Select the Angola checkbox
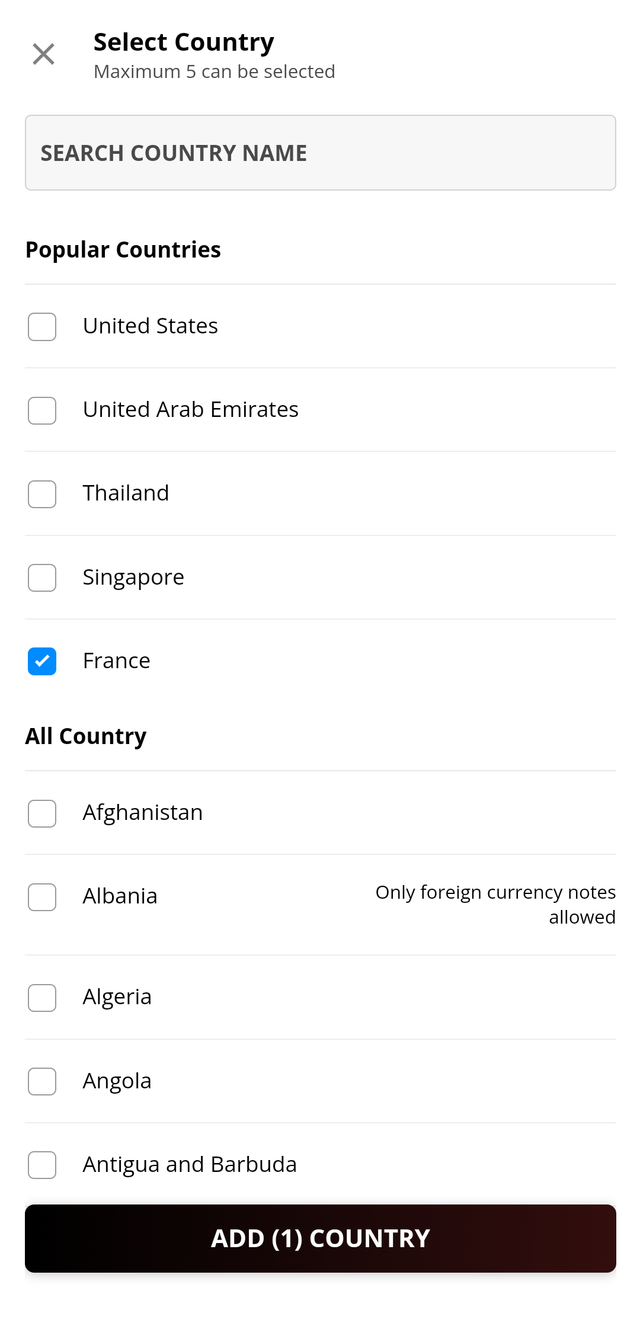Image resolution: width=640 pixels, height=1337 pixels. pos(42,1081)
